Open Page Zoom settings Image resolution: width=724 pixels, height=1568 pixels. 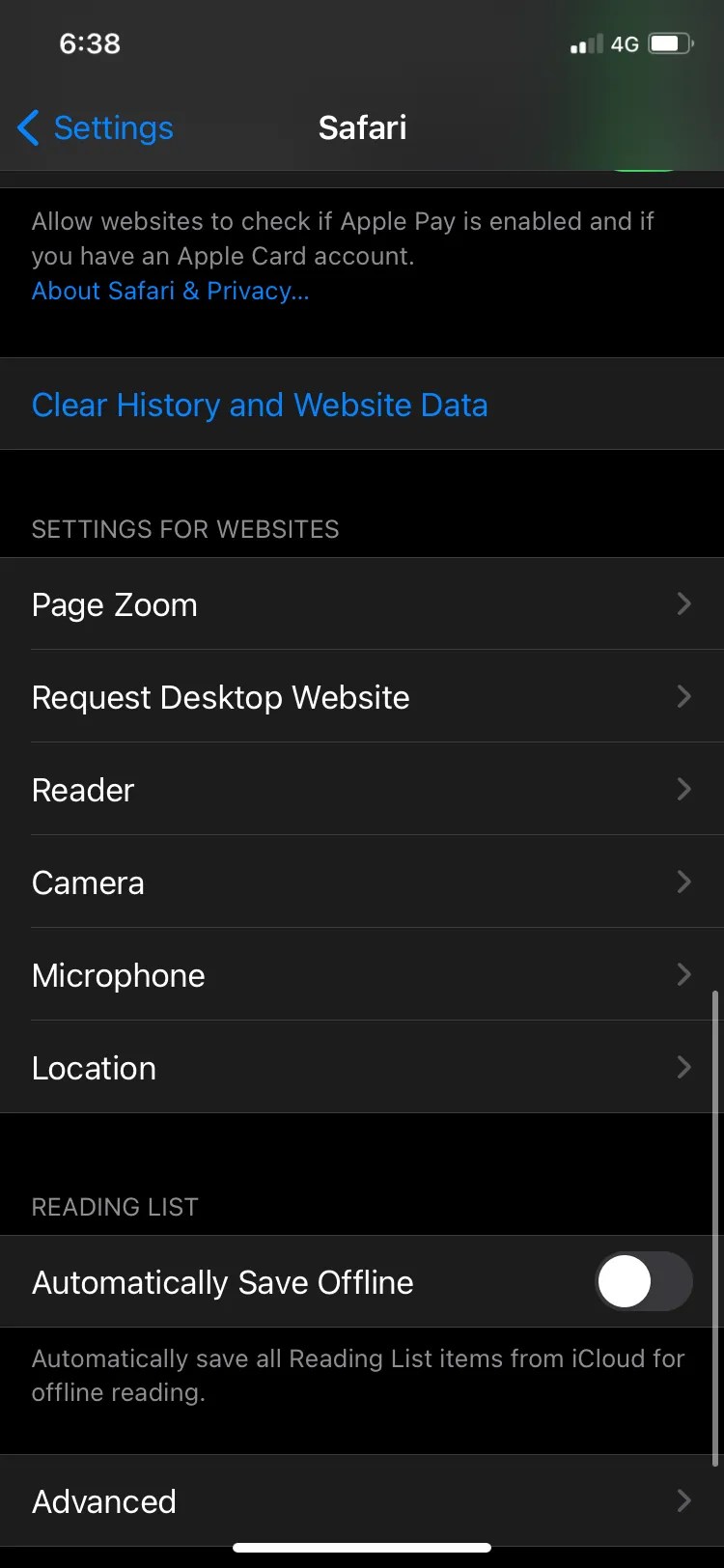point(362,604)
